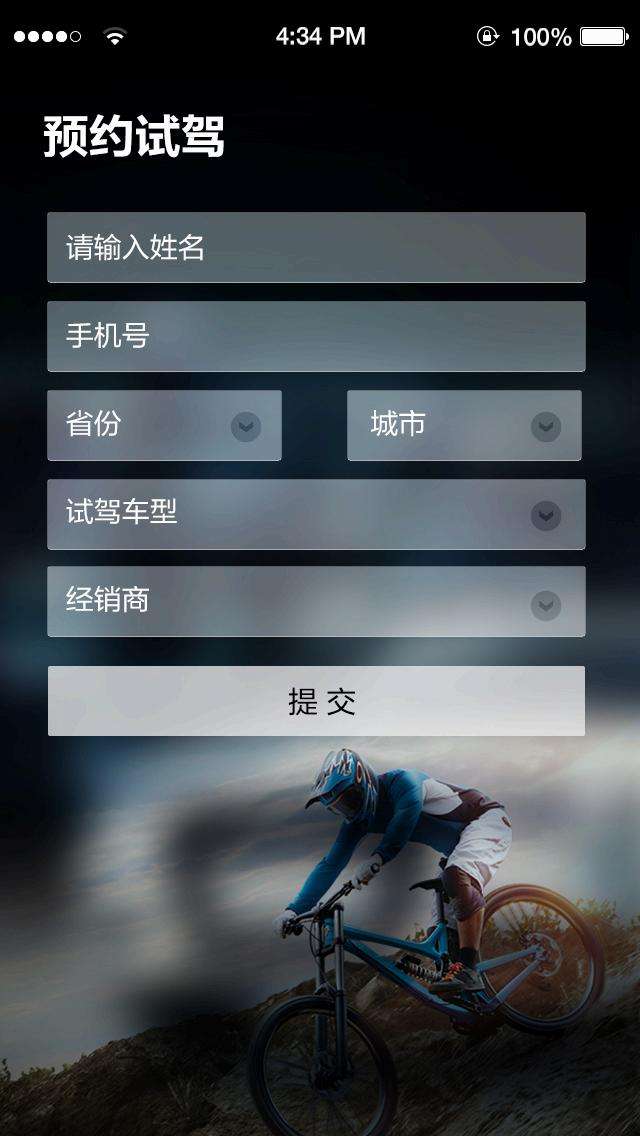This screenshot has width=640, height=1136.
Task: Expand the 城市 city dropdown
Action: coord(464,425)
